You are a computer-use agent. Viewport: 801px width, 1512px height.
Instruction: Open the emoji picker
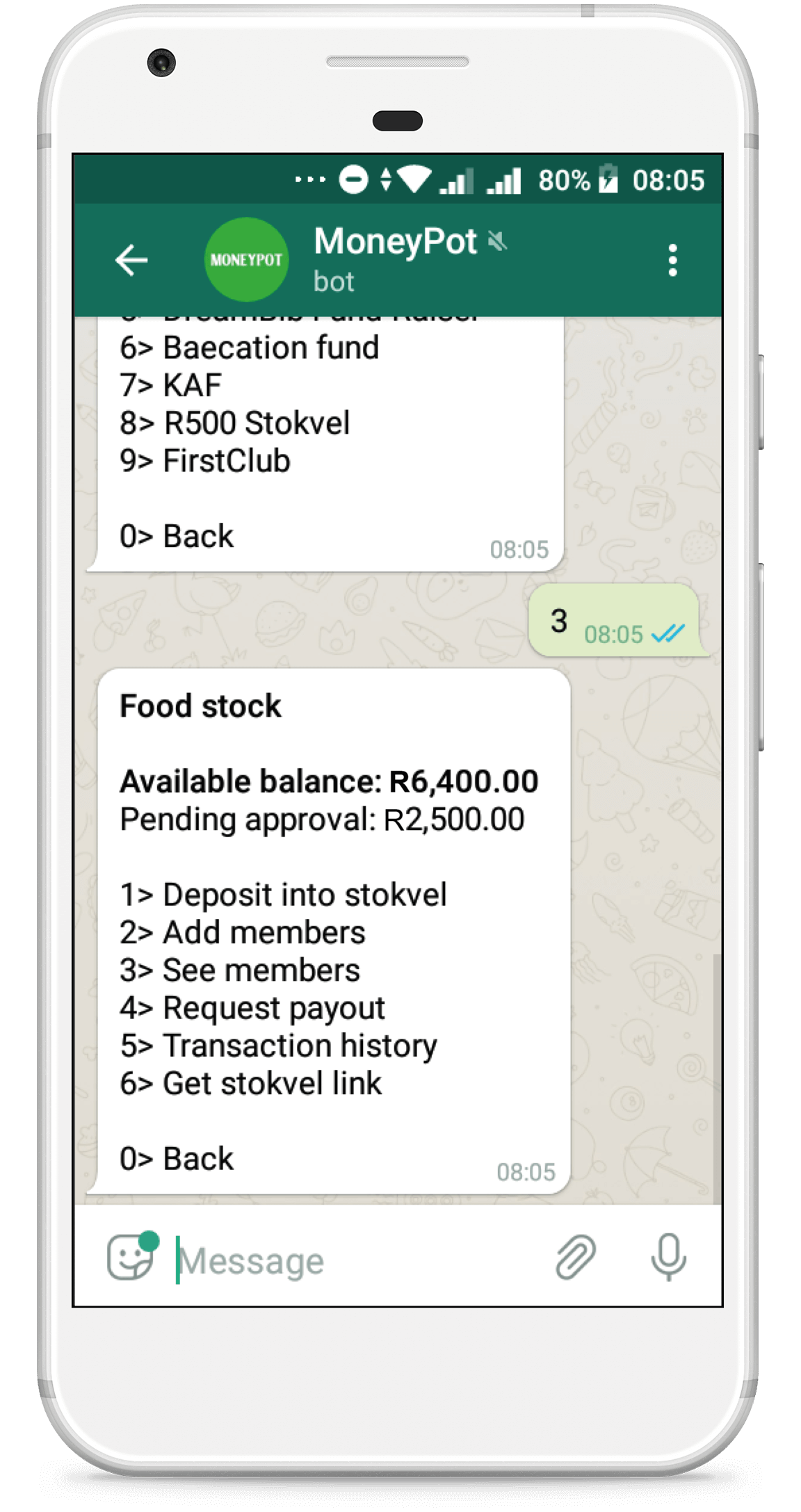[131, 1258]
